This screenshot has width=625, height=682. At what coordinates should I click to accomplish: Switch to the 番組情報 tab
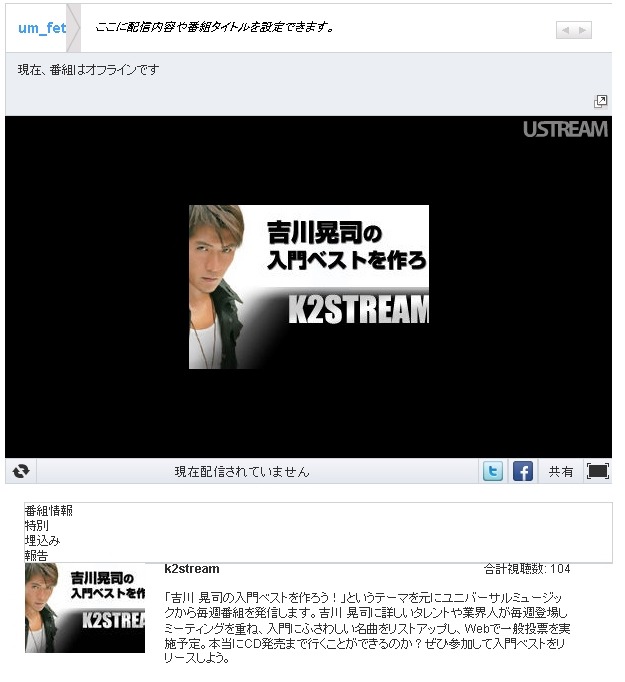[48, 511]
